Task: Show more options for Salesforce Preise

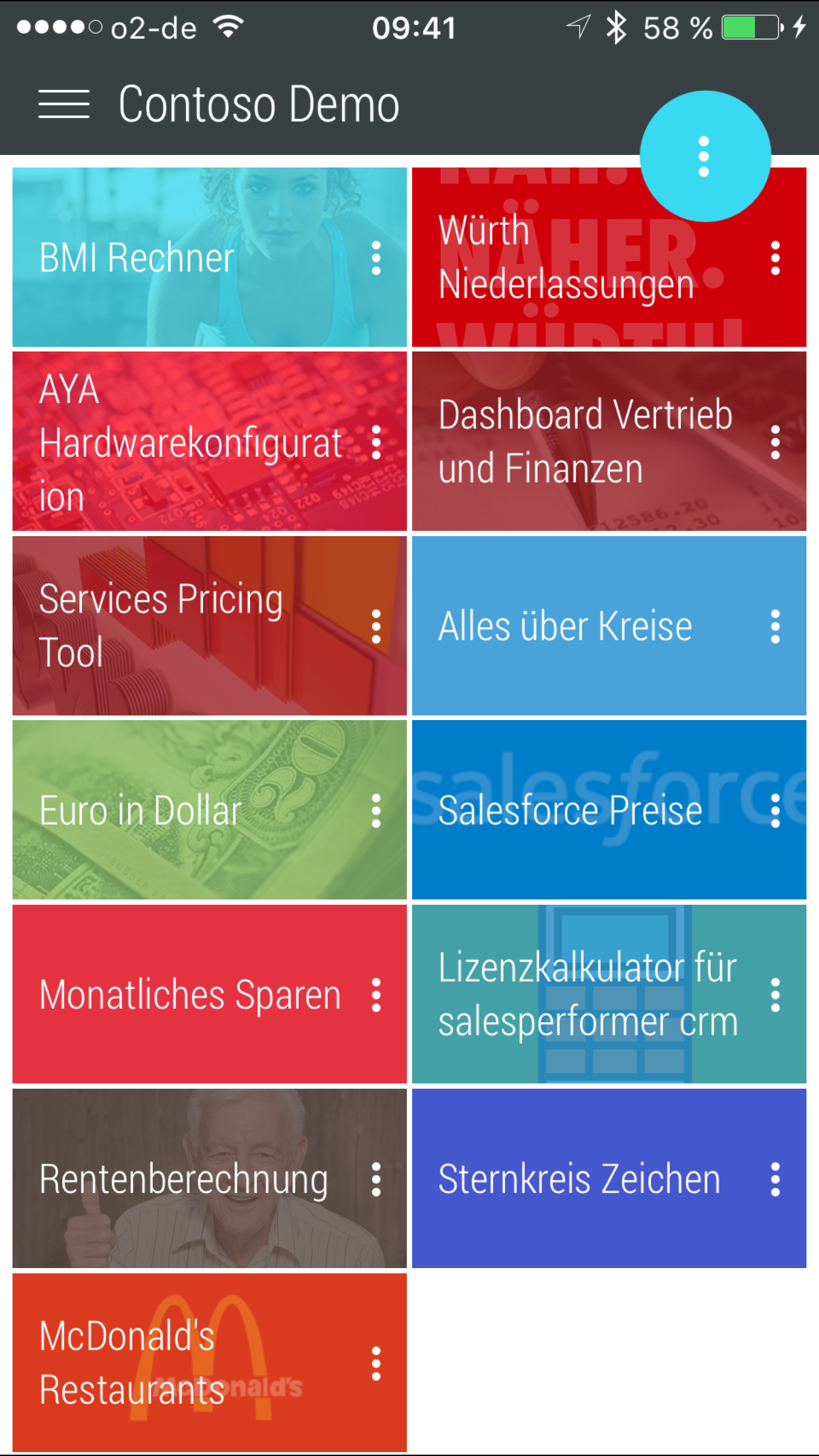Action: click(775, 810)
